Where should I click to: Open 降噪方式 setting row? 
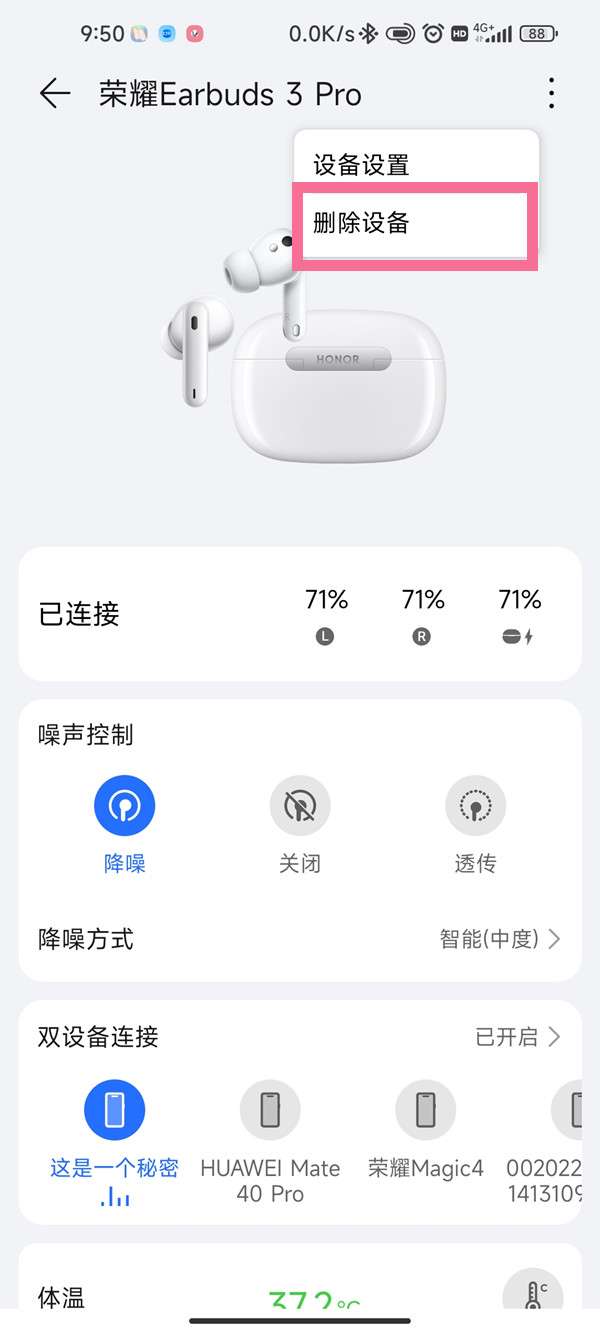click(300, 939)
